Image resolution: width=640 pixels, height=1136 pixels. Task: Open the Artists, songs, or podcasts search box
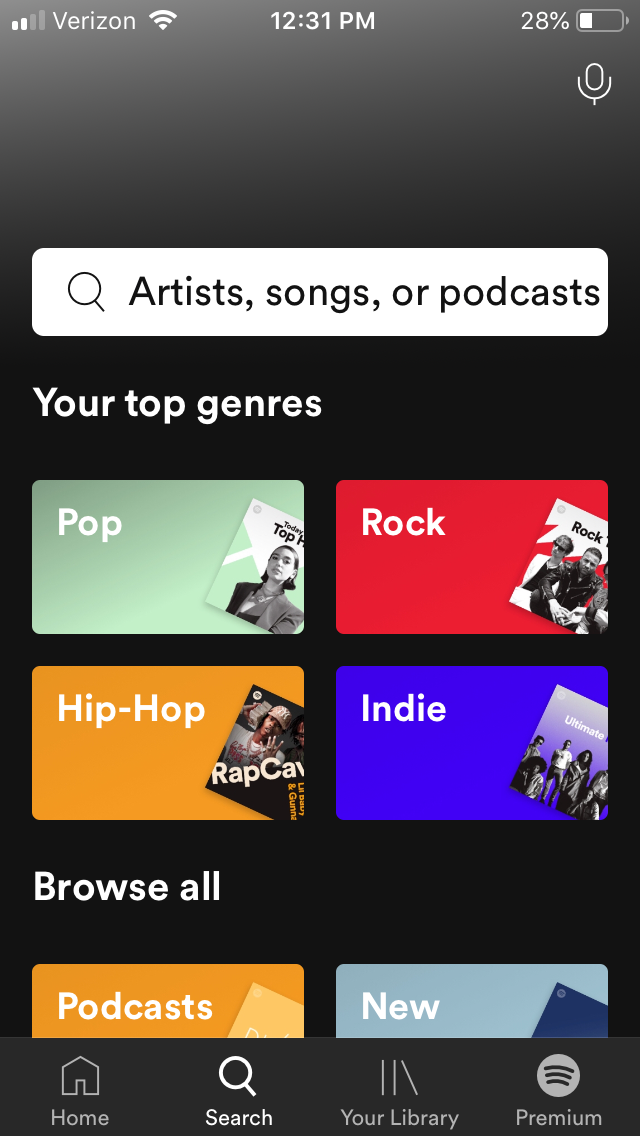tap(320, 292)
